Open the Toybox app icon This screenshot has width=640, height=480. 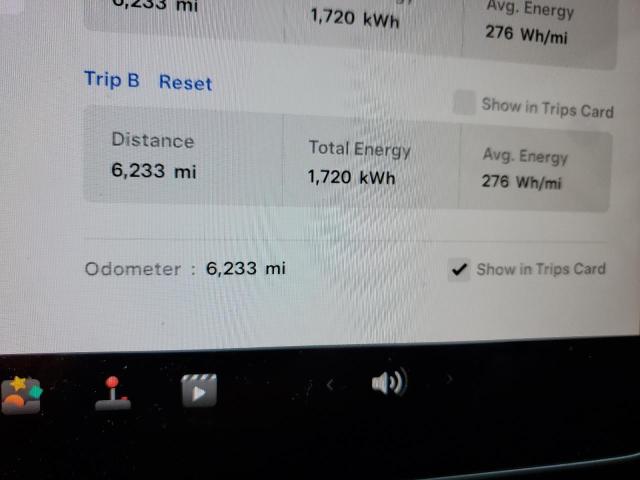tap(21, 395)
